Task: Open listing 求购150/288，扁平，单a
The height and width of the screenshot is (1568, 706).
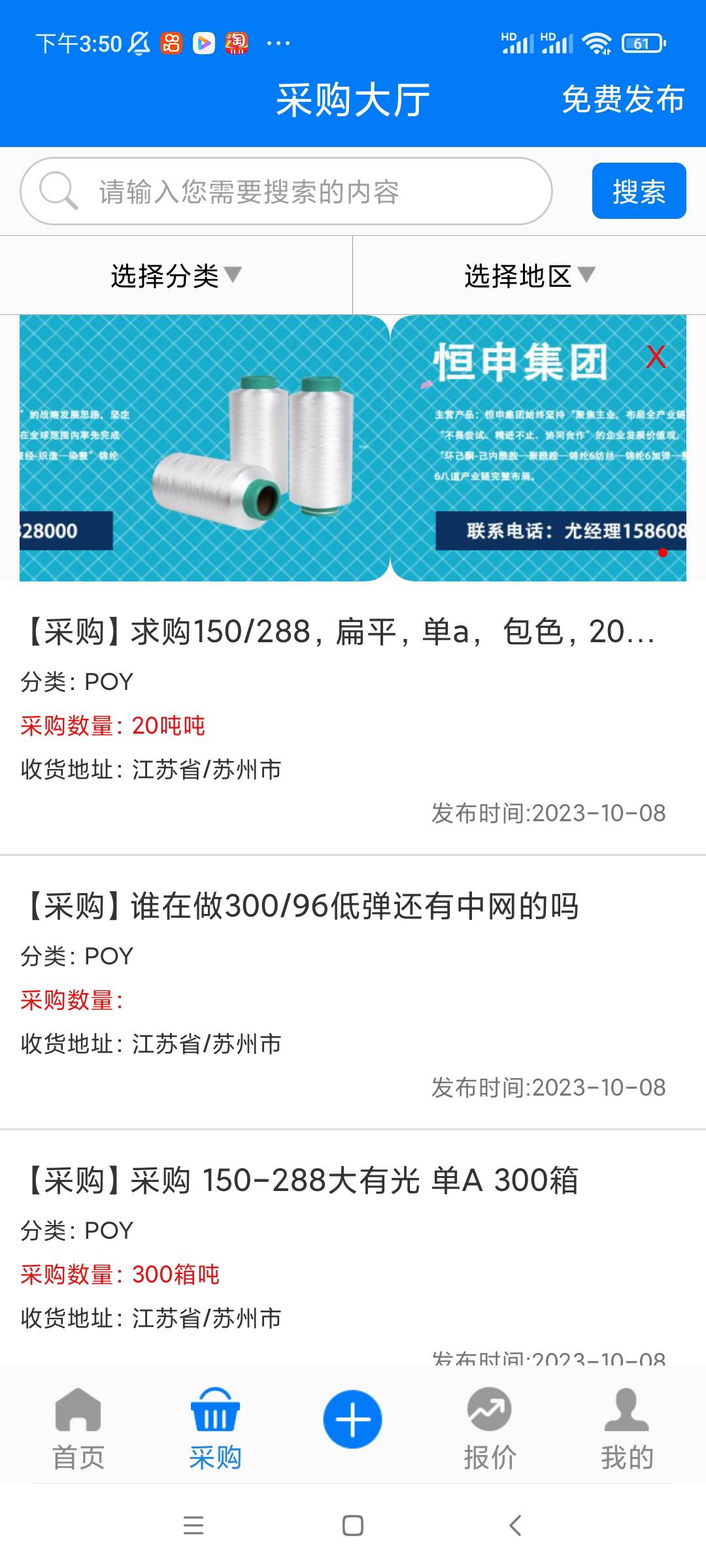Action: pyautogui.click(x=340, y=632)
